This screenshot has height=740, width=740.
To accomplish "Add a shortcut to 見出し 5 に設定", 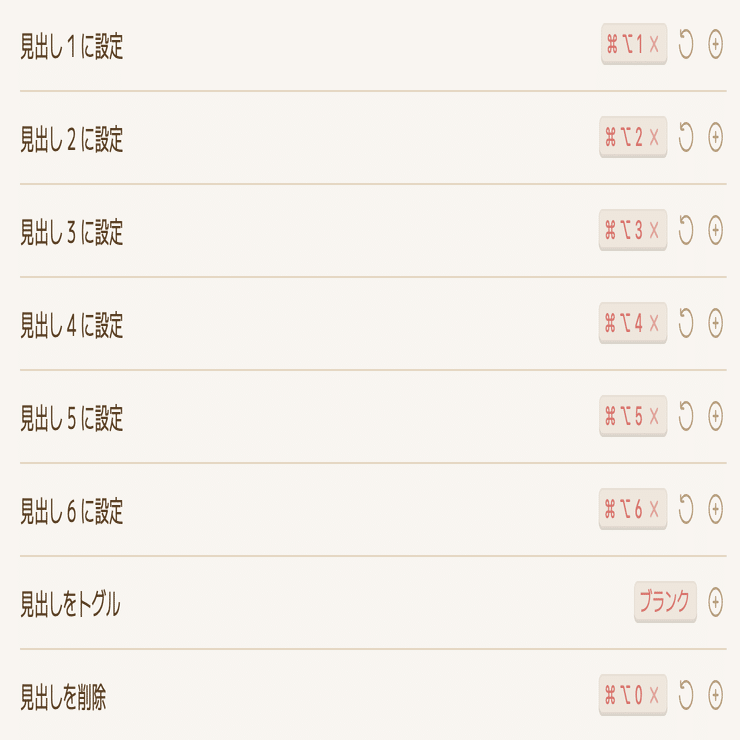I will coord(716,416).
